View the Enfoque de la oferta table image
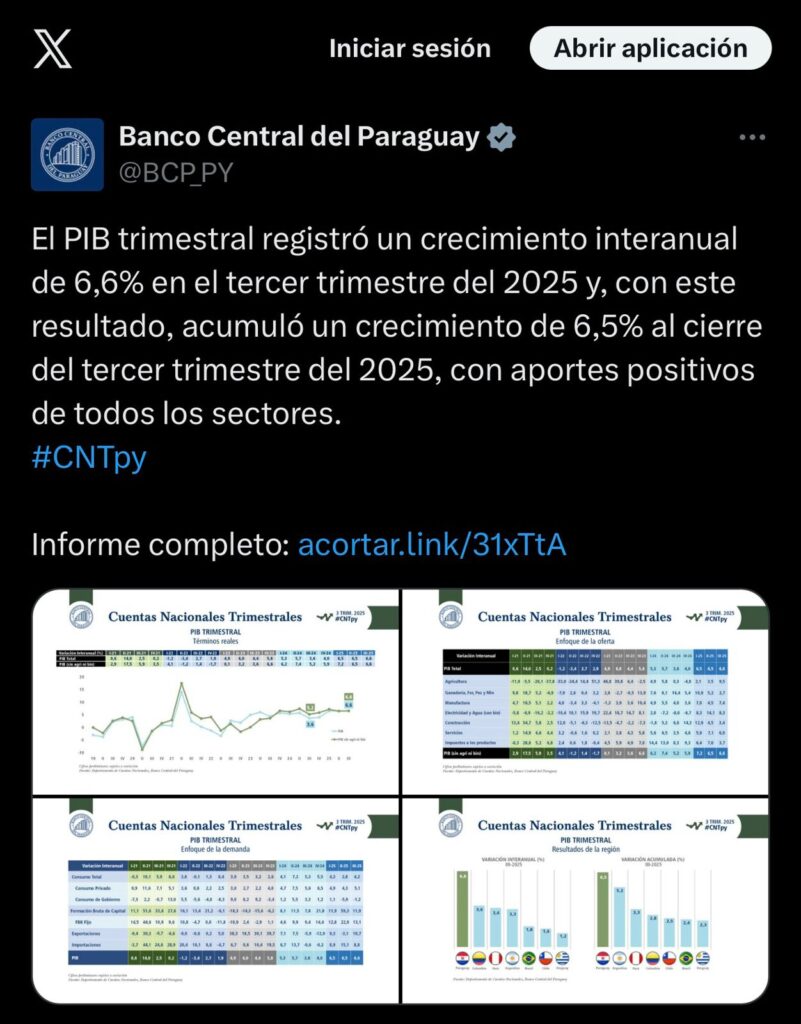 point(585,692)
